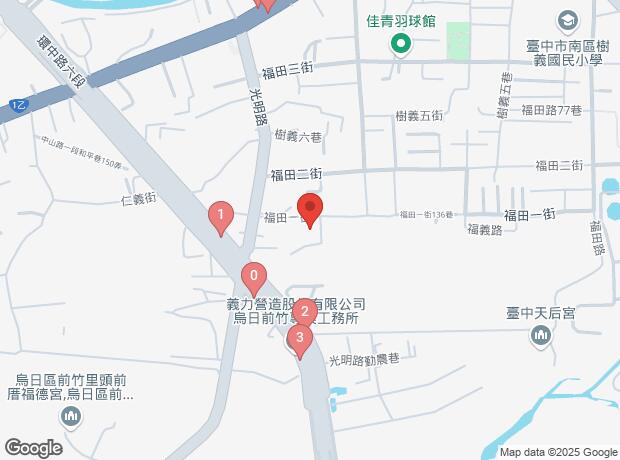Tap the unnumbered red location pin
620x460 pixels.
tap(310, 211)
